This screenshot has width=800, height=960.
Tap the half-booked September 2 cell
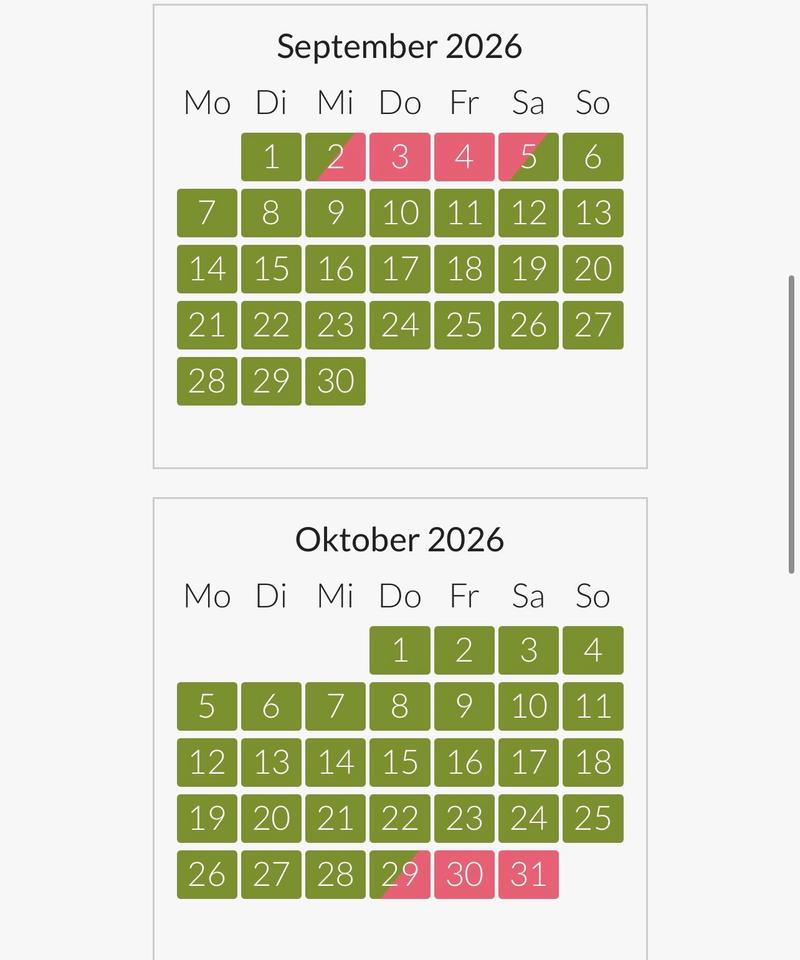(x=335, y=157)
